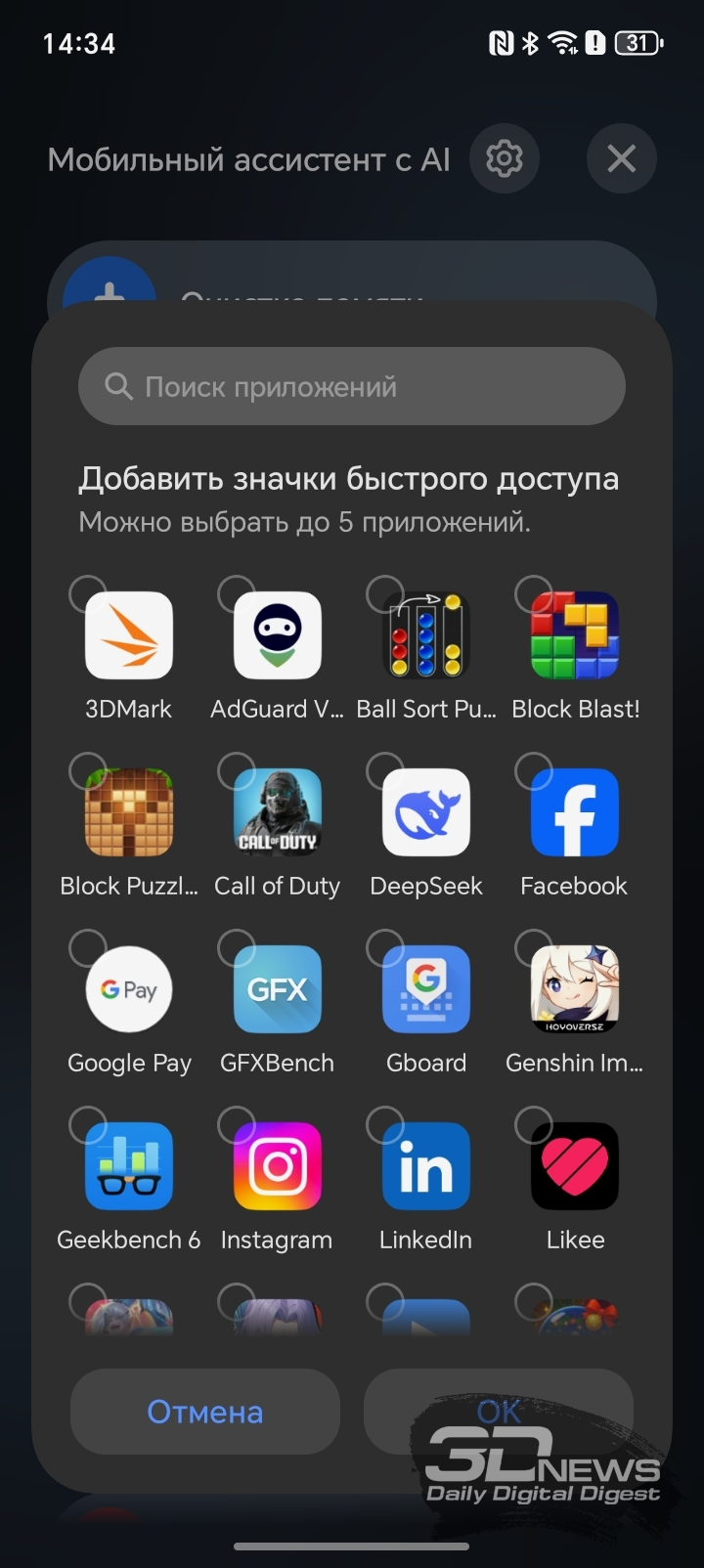Select the AdGuard VPN app
The image size is (704, 1568).
tap(278, 635)
